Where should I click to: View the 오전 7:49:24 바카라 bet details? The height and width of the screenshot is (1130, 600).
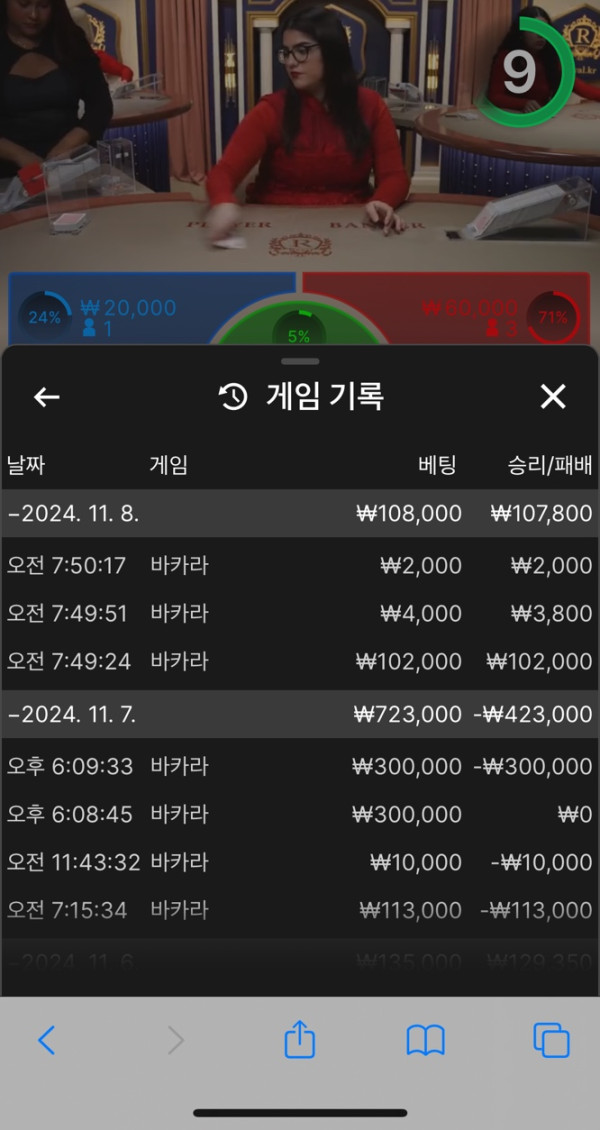(x=300, y=662)
